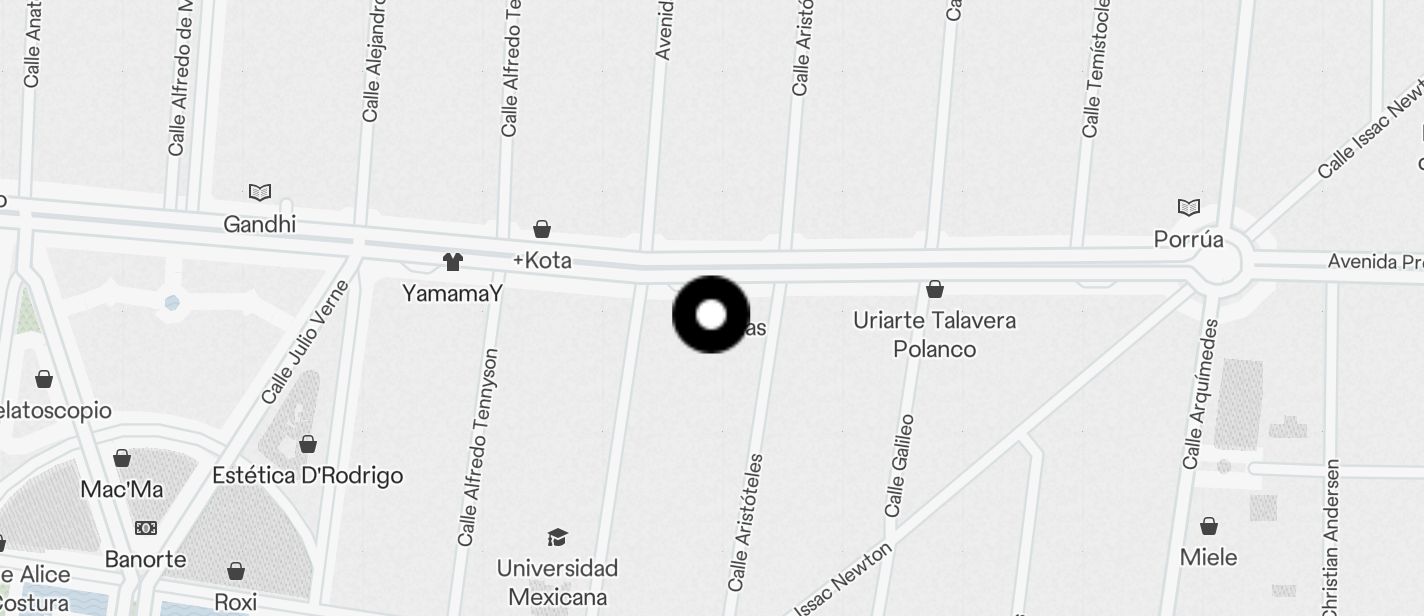
Task: Open the YamamaY clothing store marker
Action: (453, 262)
